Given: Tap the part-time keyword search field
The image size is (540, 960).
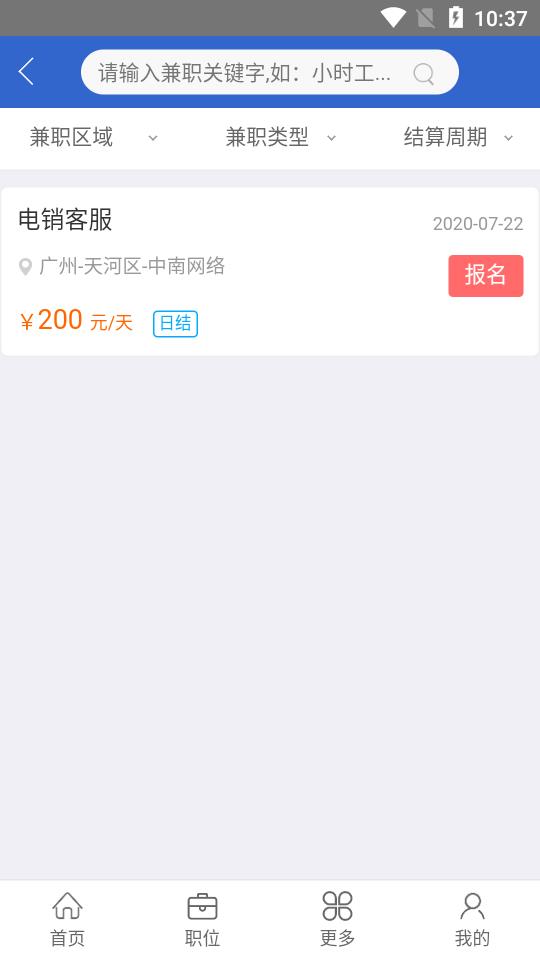Looking at the screenshot, I should [x=269, y=72].
